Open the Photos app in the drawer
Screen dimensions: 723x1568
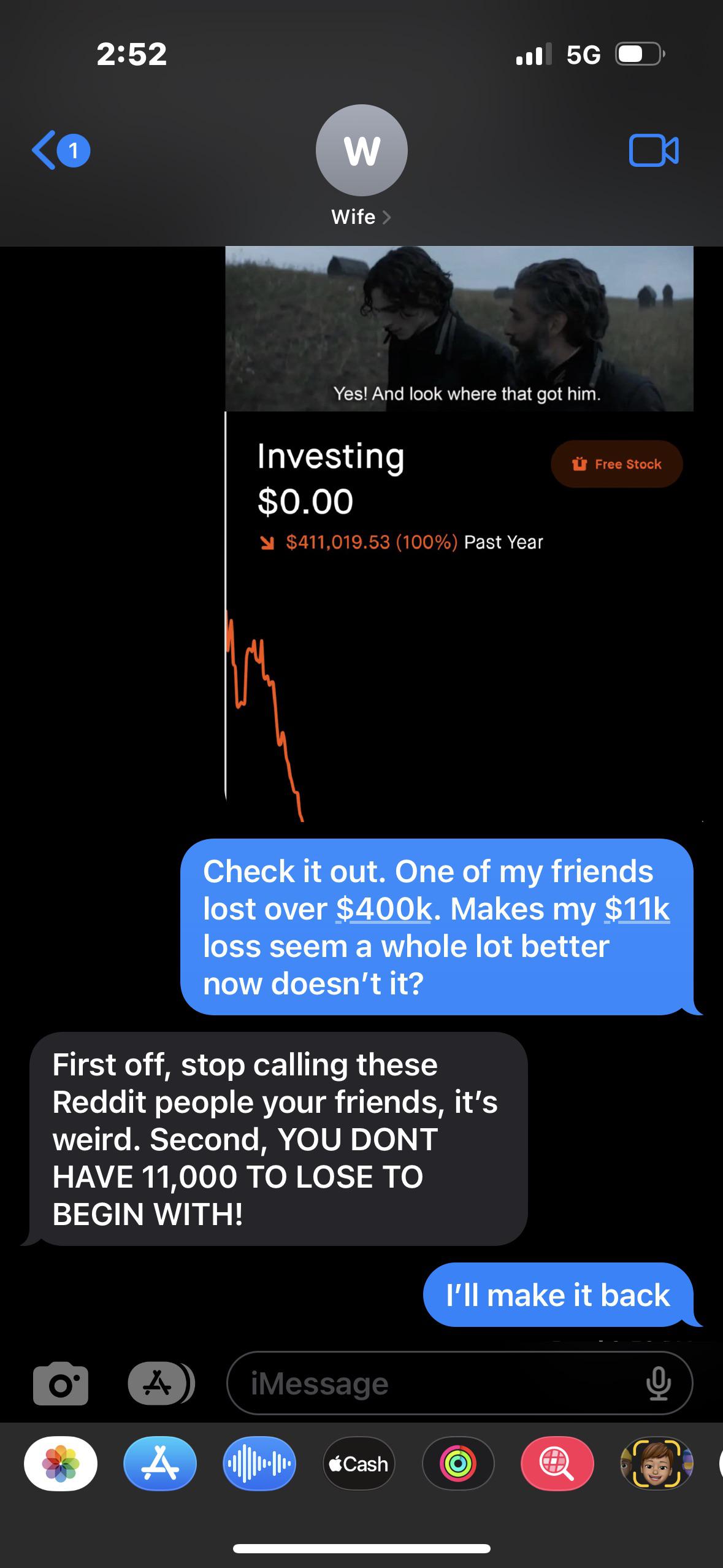(x=60, y=1464)
